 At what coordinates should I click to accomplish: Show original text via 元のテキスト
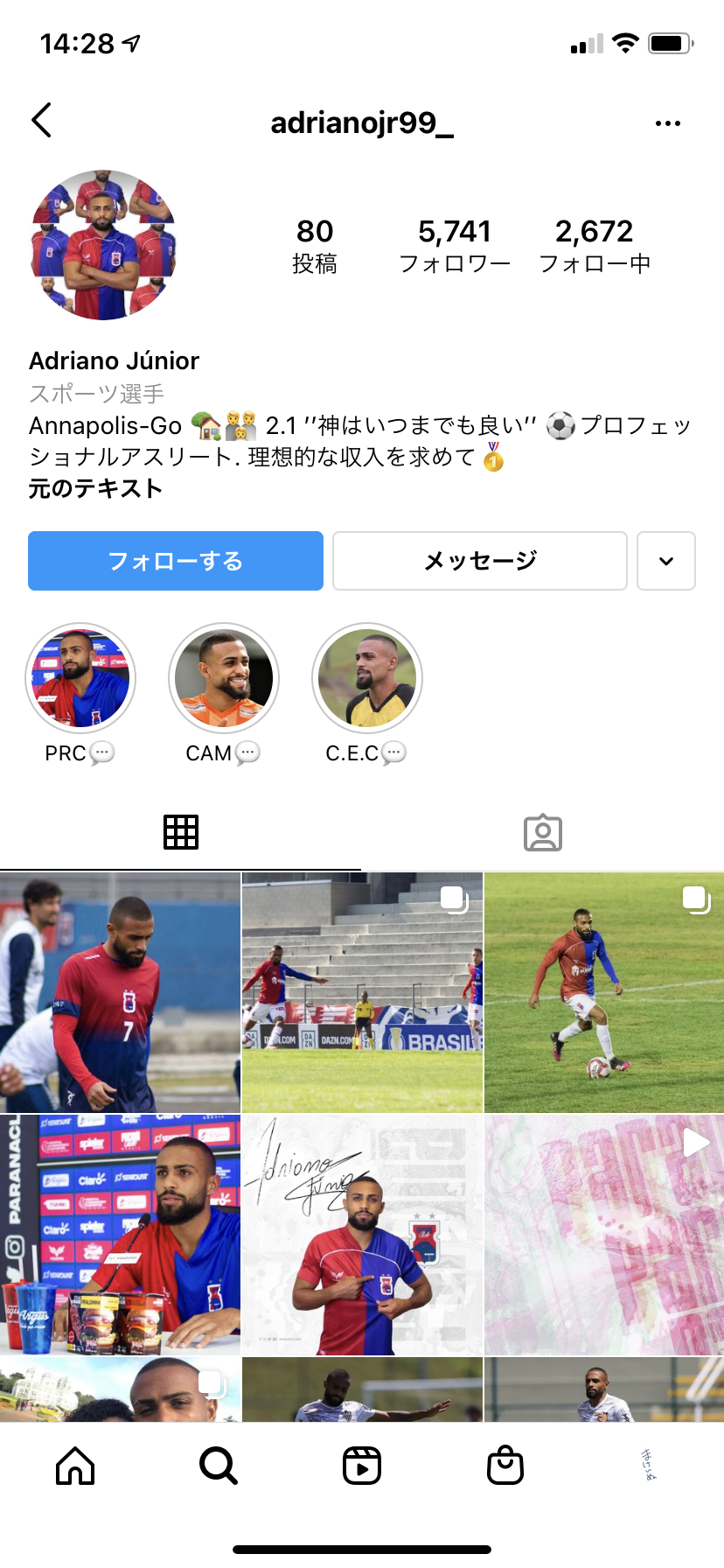tap(95, 488)
